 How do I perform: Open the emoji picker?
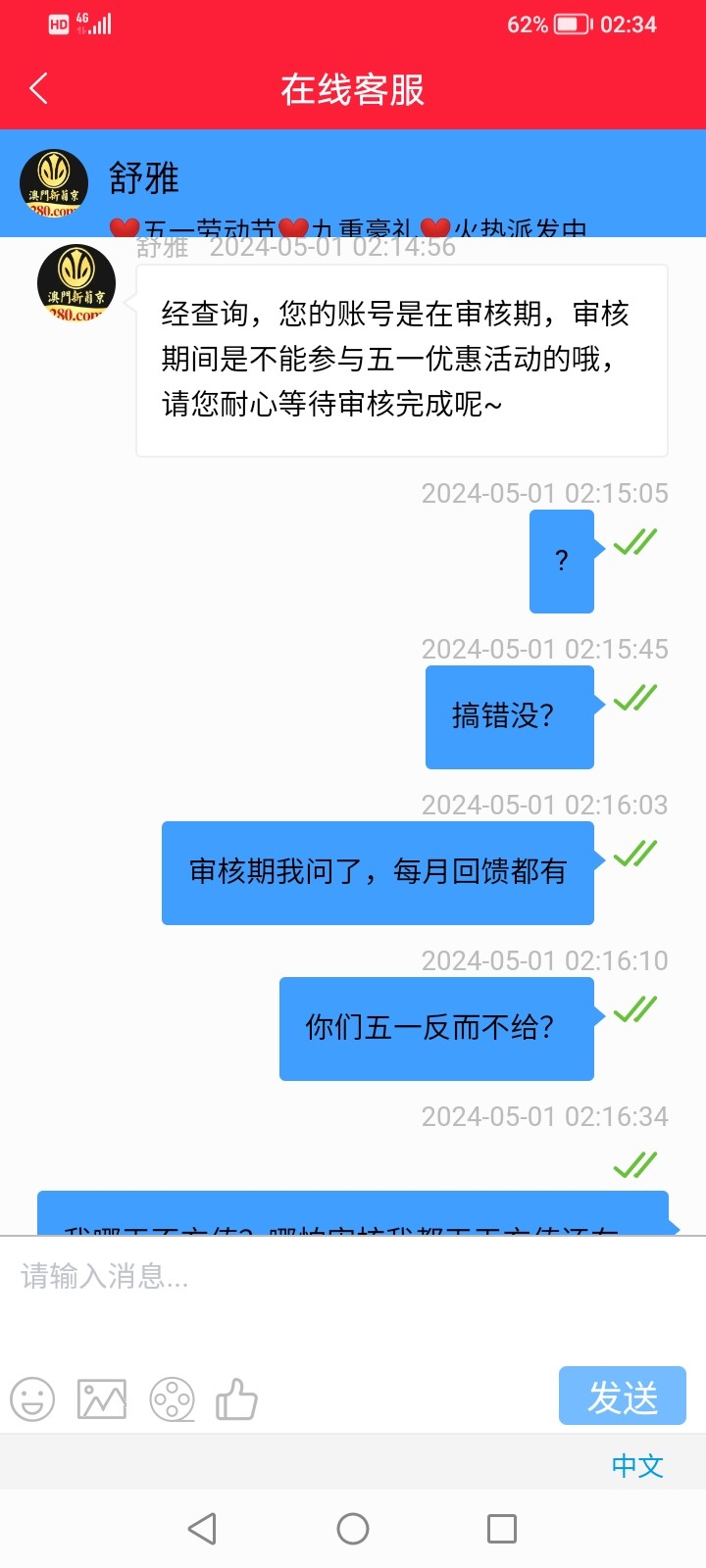pyautogui.click(x=32, y=1398)
